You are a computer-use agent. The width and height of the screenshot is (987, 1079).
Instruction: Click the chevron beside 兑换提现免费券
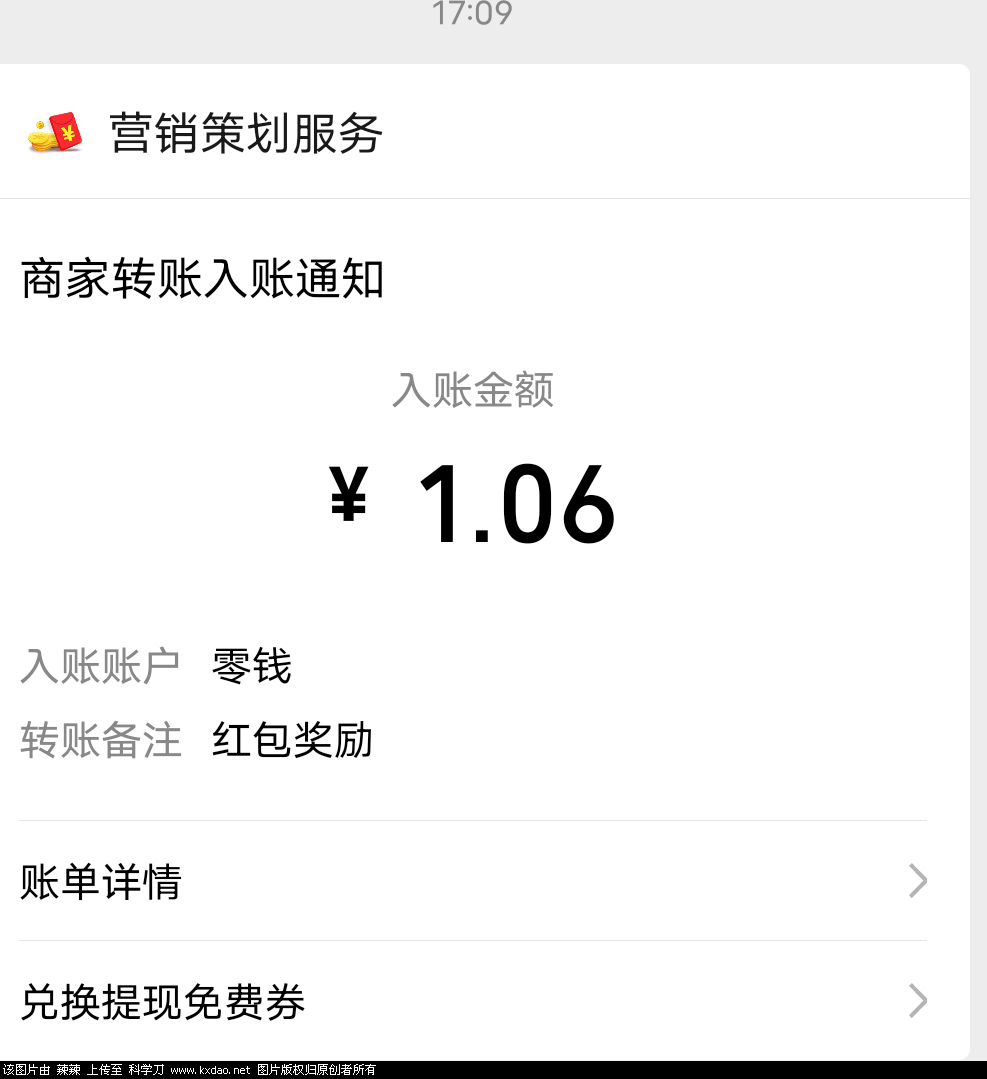point(916,1001)
